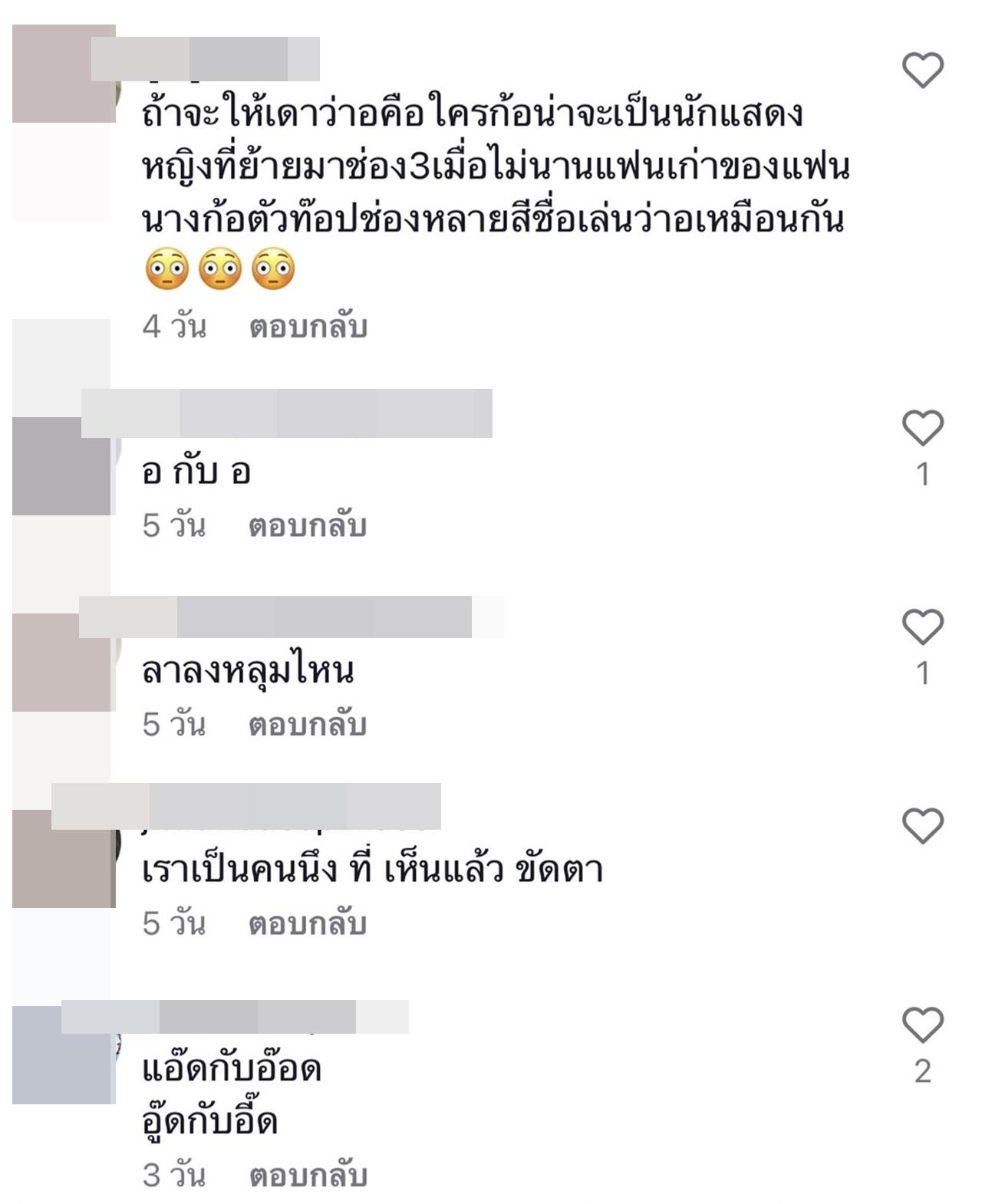982x1204 pixels.
Task: Like the comment 'เราเป็นคนนึง ที่ เห็นแล้ว ขัดตา'
Action: [x=922, y=826]
